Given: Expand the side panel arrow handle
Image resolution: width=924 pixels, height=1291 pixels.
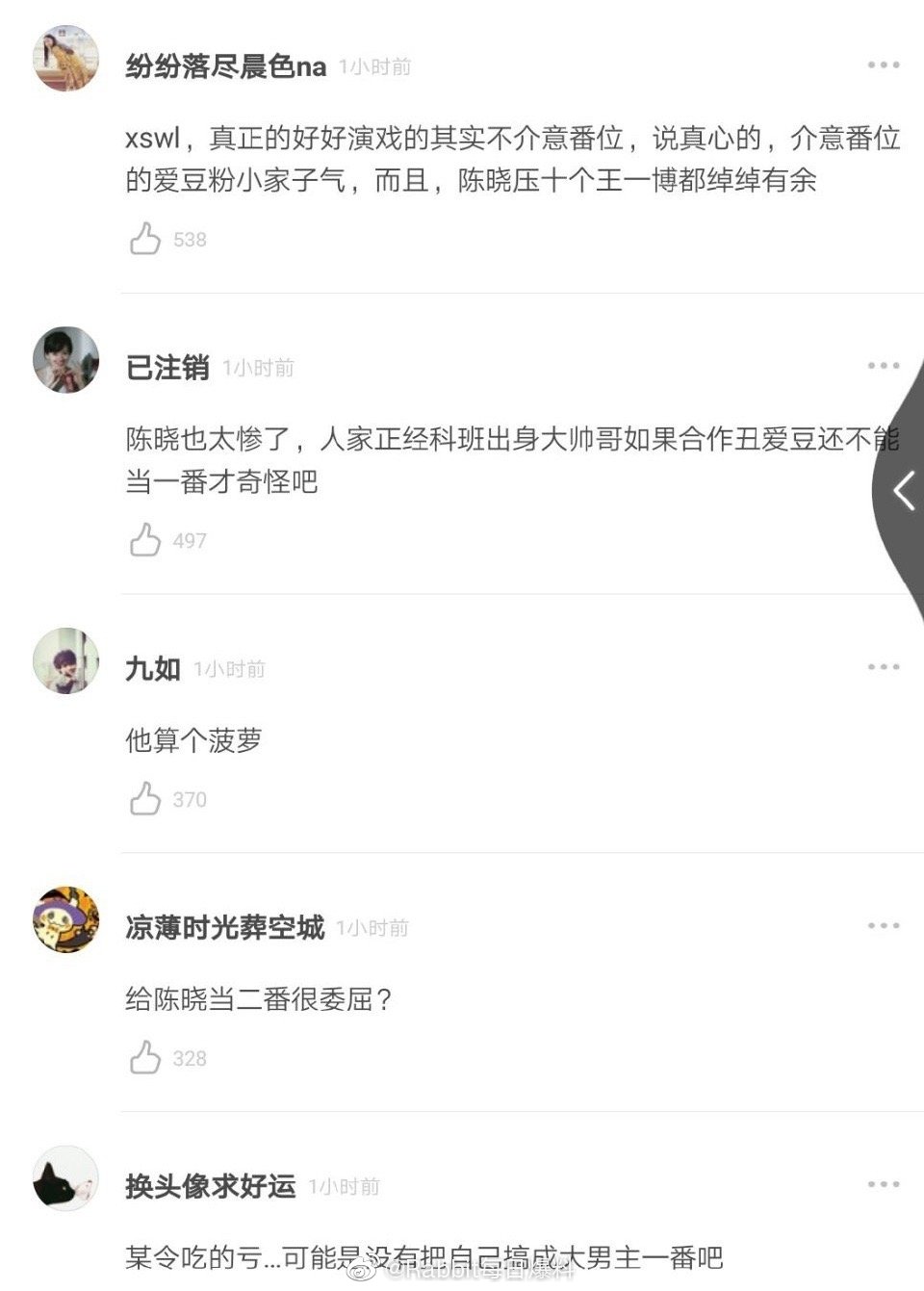Looking at the screenshot, I should 904,491.
